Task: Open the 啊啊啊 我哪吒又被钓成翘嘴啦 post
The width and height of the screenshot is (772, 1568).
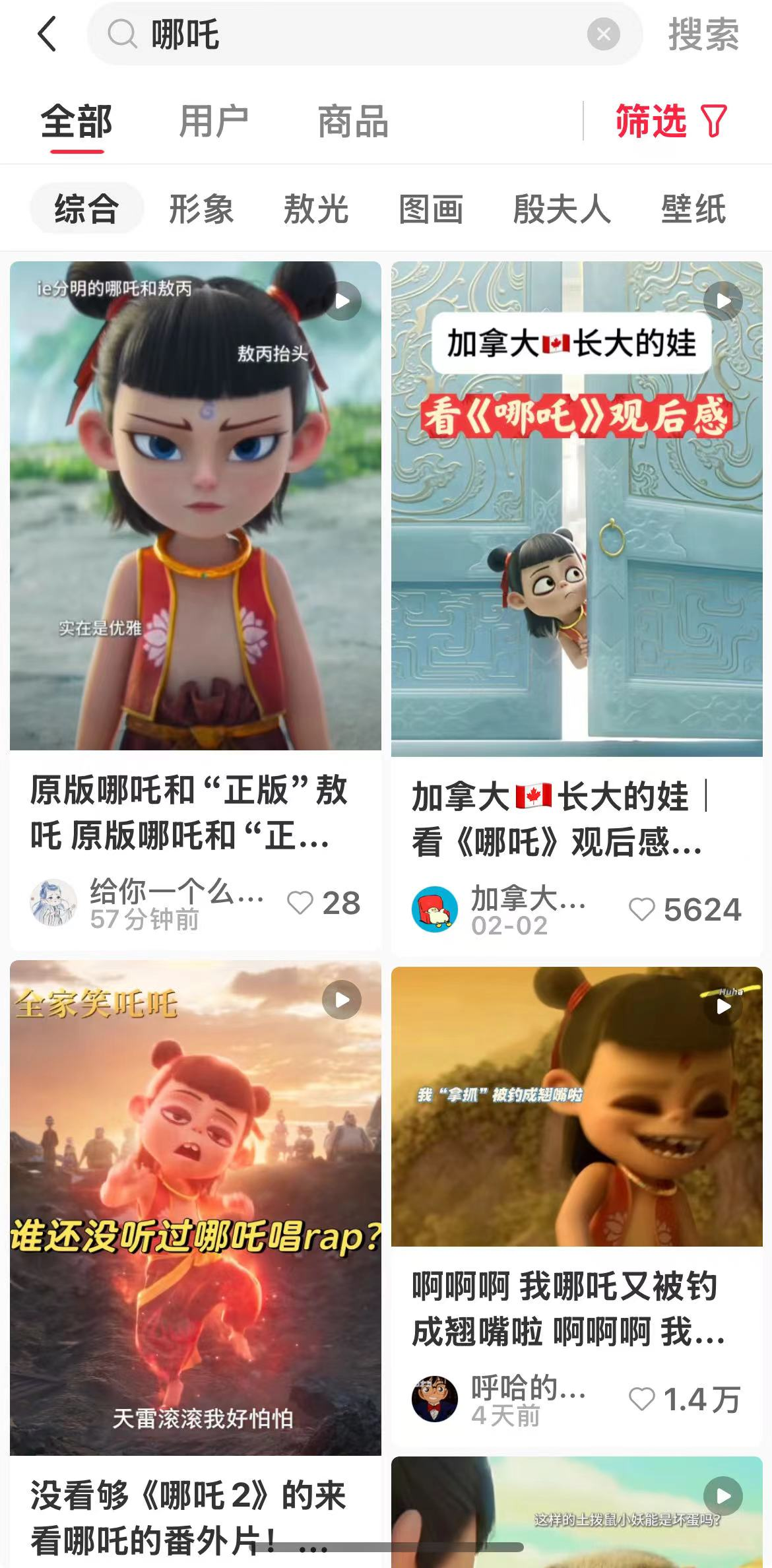Action: pyautogui.click(x=577, y=1106)
